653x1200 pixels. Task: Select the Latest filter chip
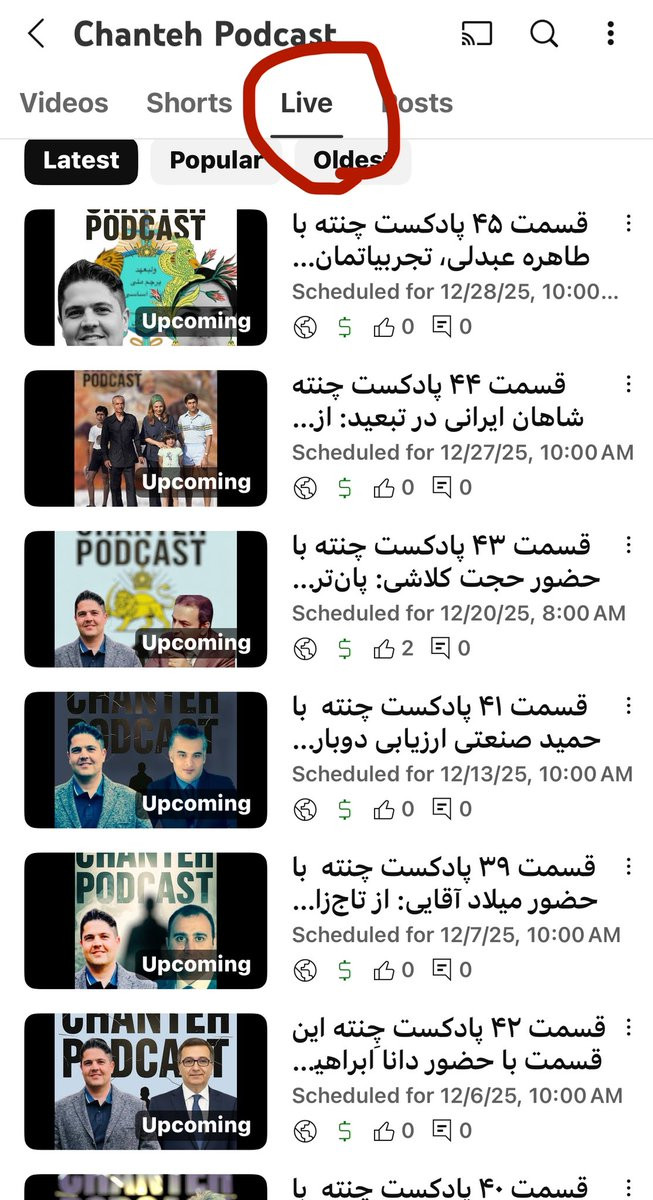pyautogui.click(x=81, y=161)
